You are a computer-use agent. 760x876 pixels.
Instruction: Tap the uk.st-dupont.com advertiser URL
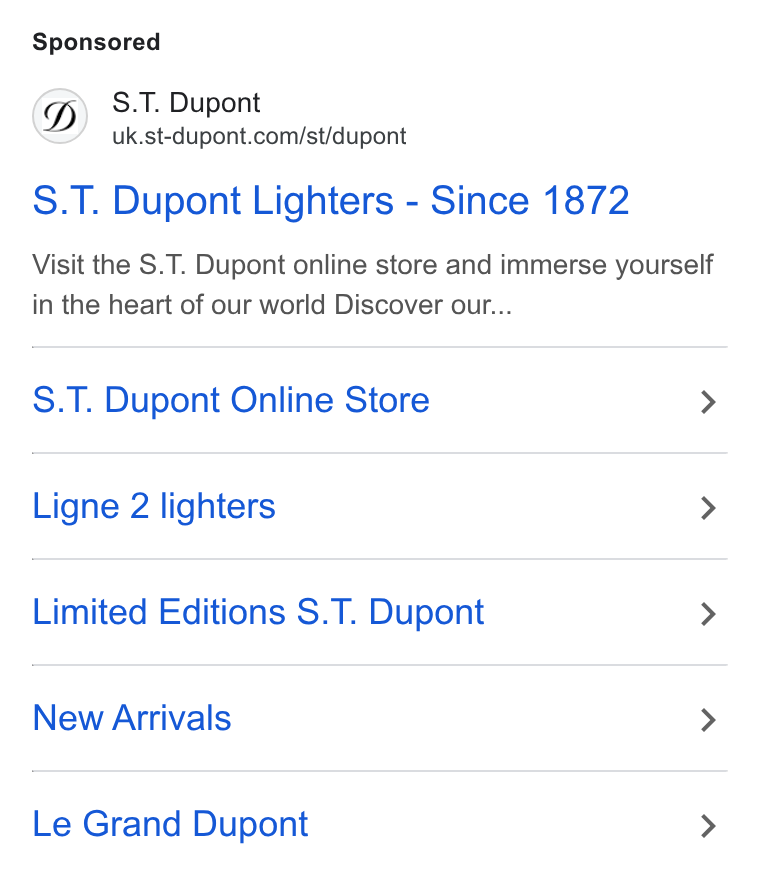click(259, 136)
